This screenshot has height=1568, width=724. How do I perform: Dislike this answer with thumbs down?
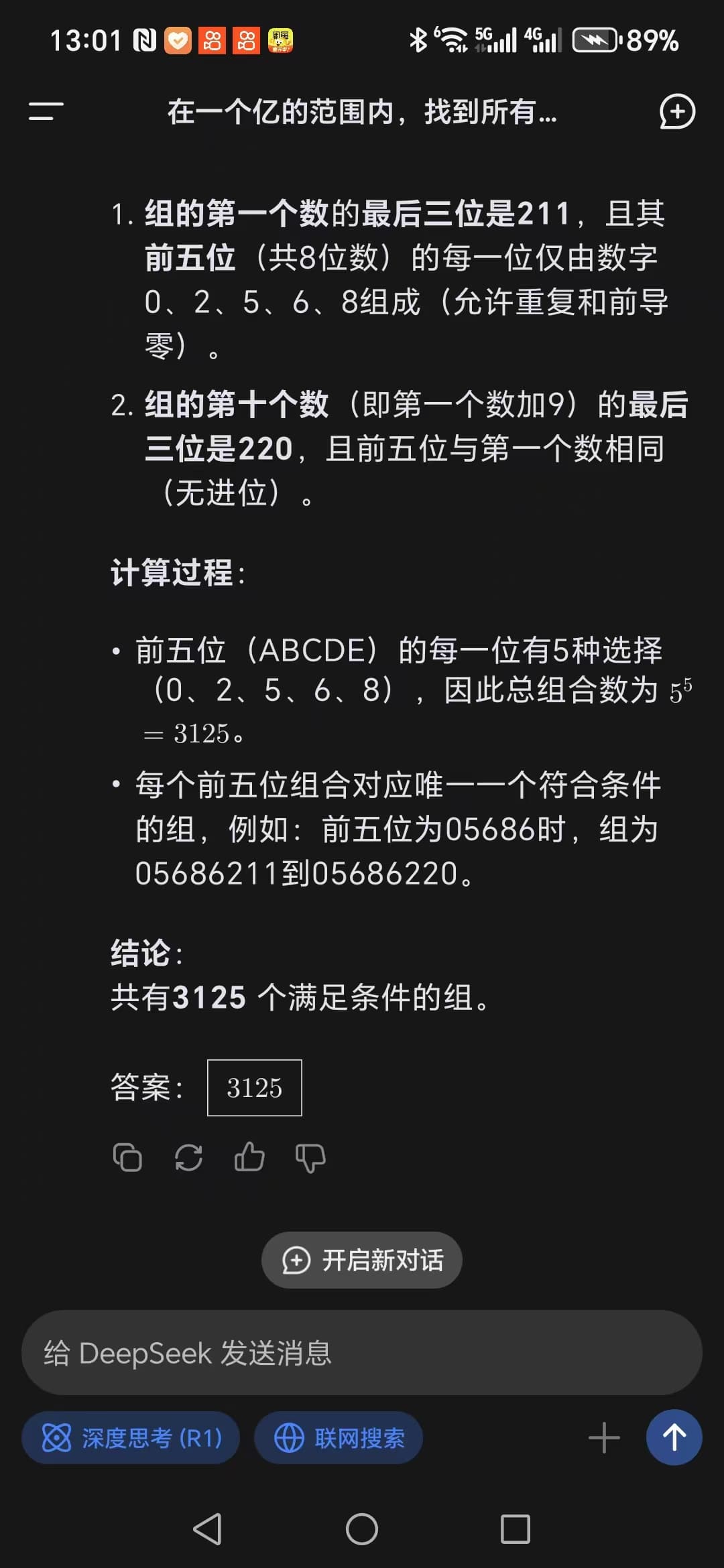point(310,1158)
